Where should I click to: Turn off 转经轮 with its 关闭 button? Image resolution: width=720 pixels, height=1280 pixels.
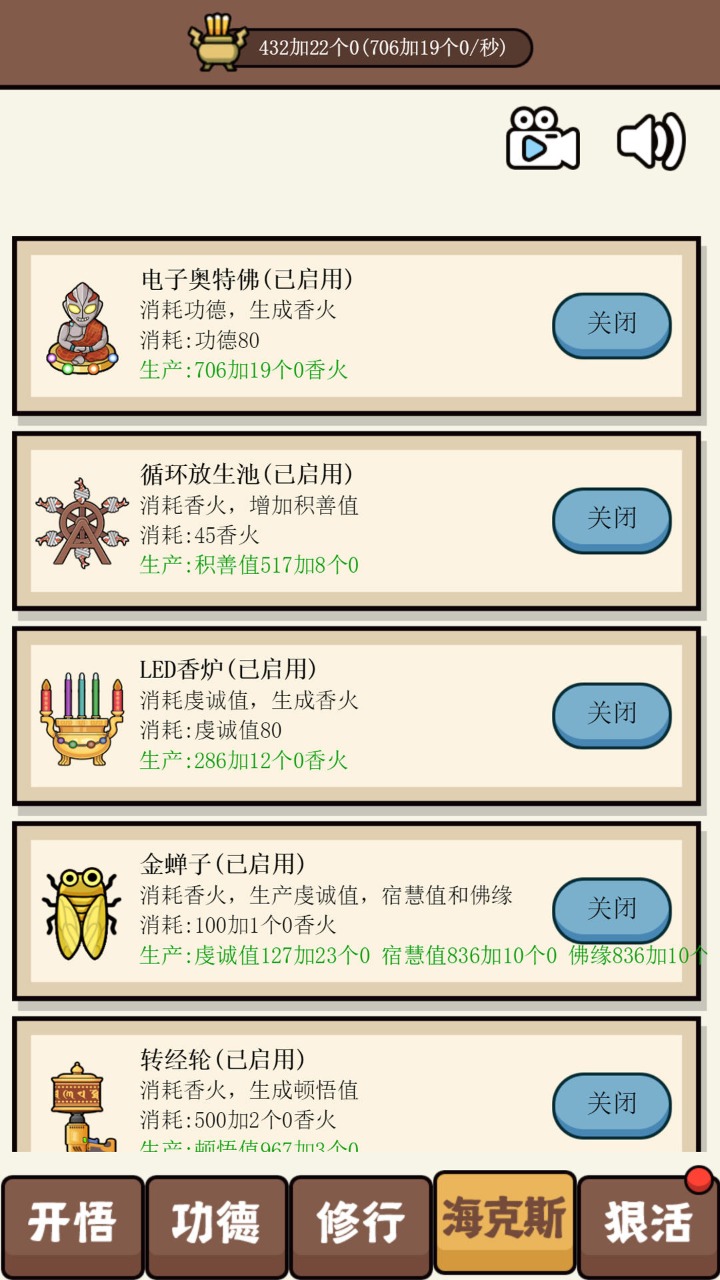[x=611, y=1104]
